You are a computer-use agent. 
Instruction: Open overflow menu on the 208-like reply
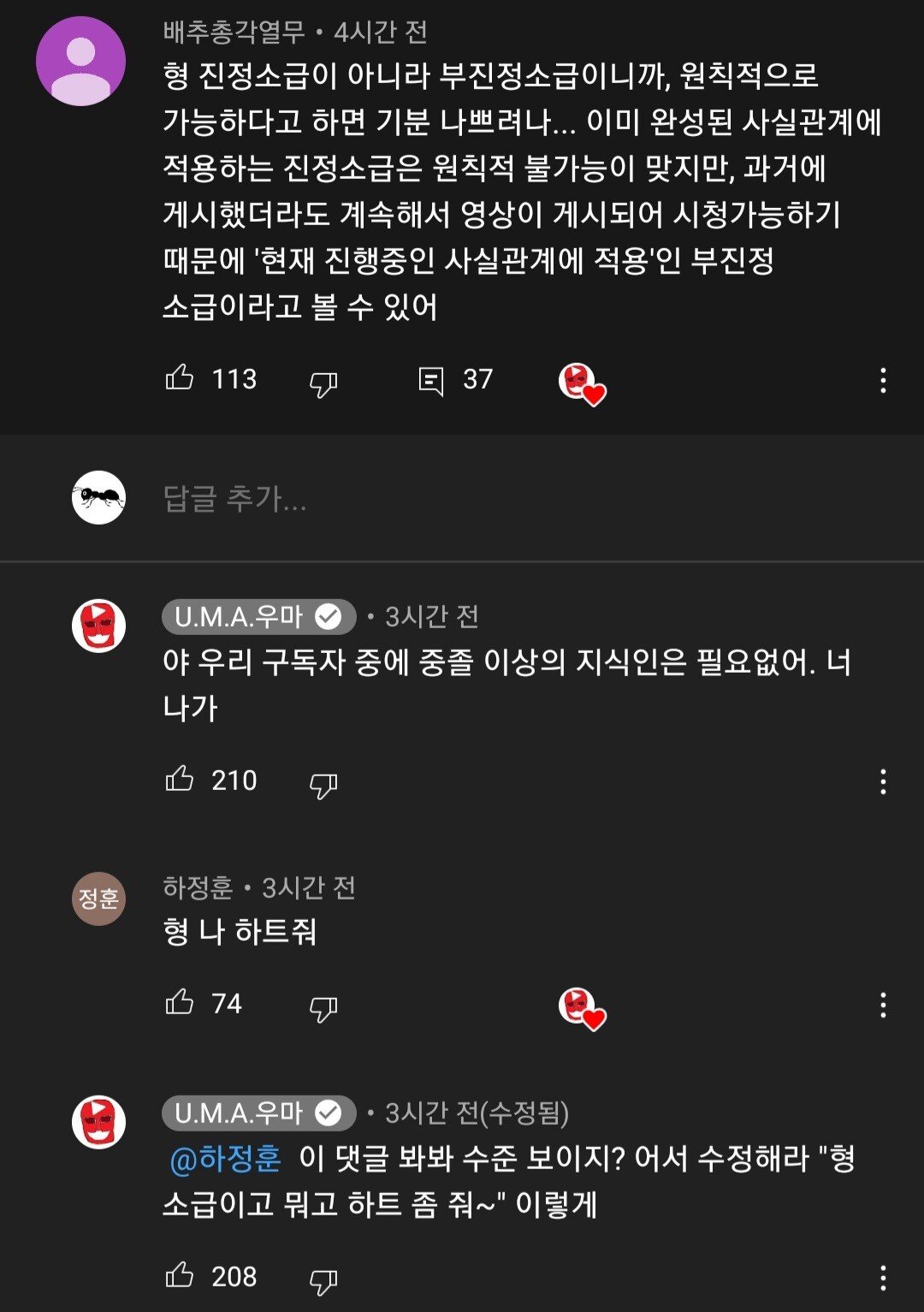(883, 1277)
